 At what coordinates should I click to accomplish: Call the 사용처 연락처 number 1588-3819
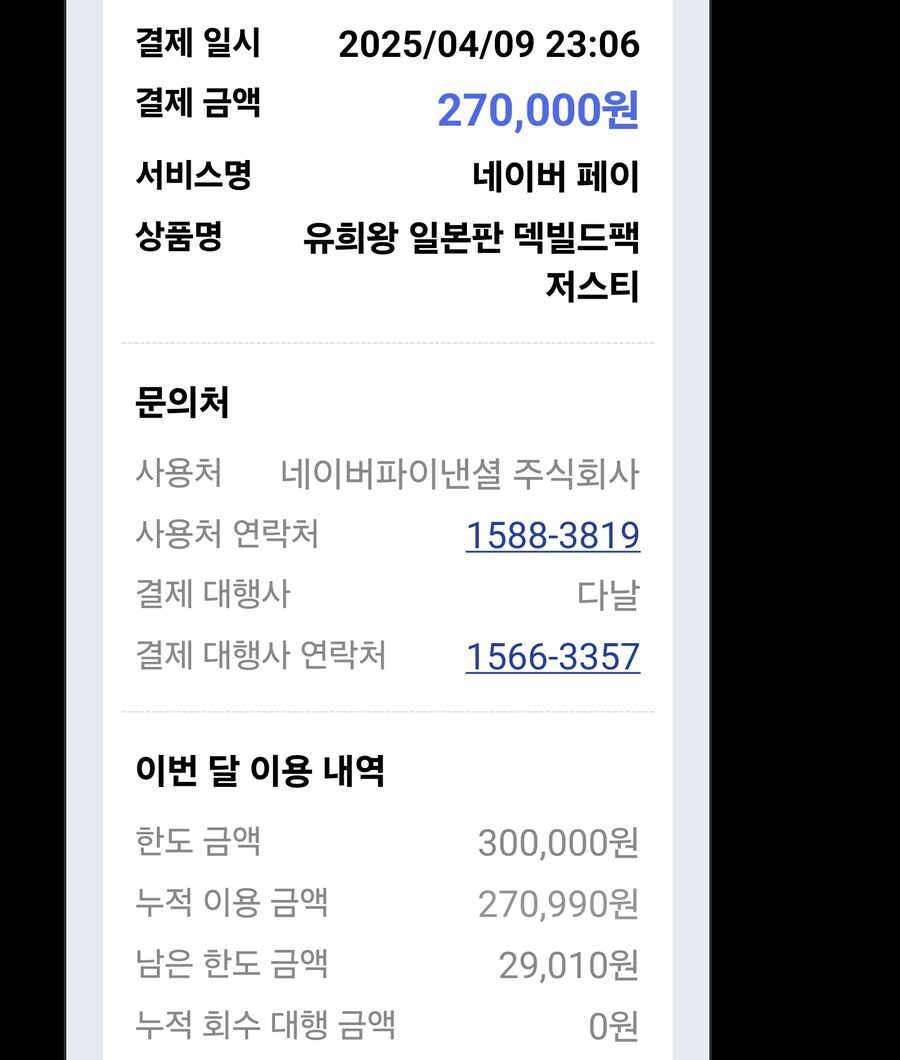553,535
